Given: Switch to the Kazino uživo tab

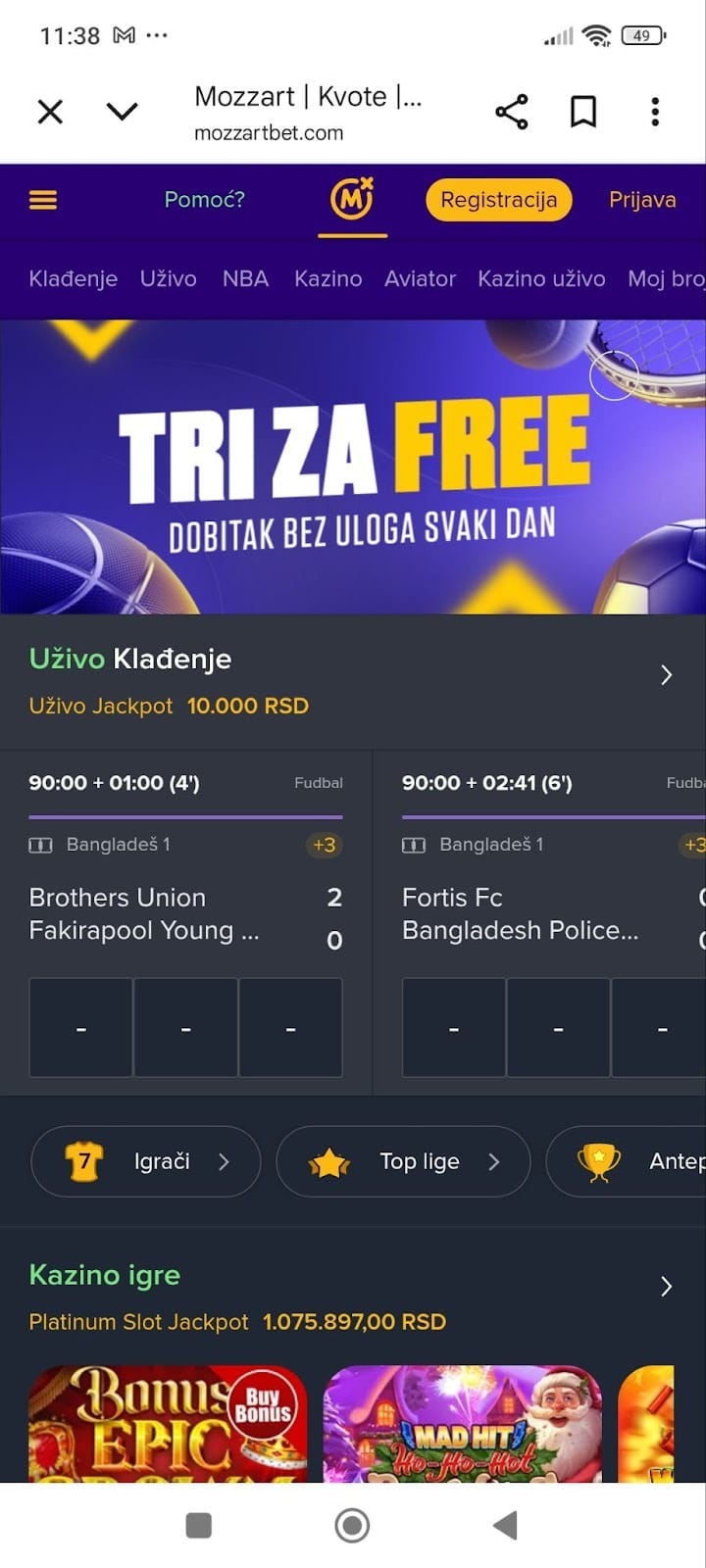Looking at the screenshot, I should (x=541, y=279).
